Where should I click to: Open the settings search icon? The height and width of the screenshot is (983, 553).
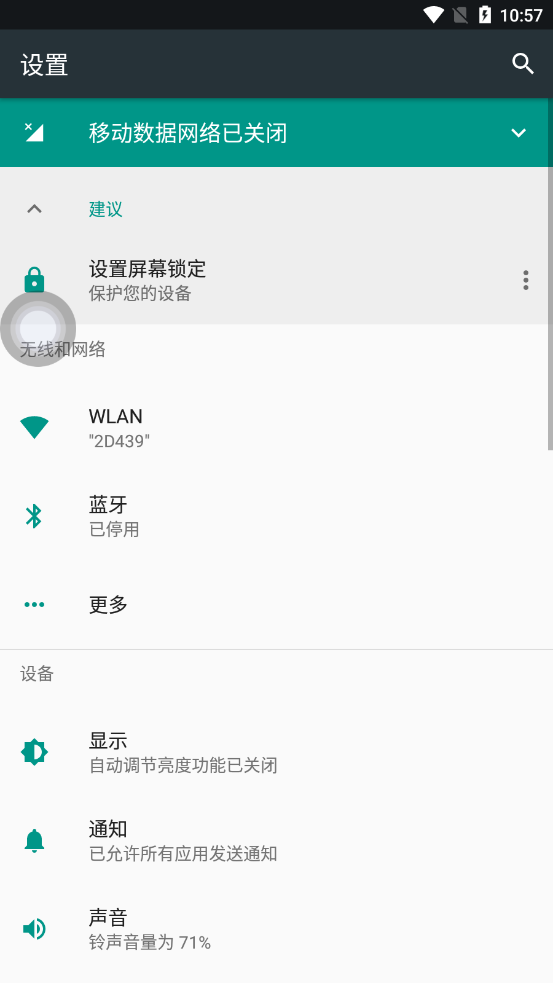click(x=522, y=64)
